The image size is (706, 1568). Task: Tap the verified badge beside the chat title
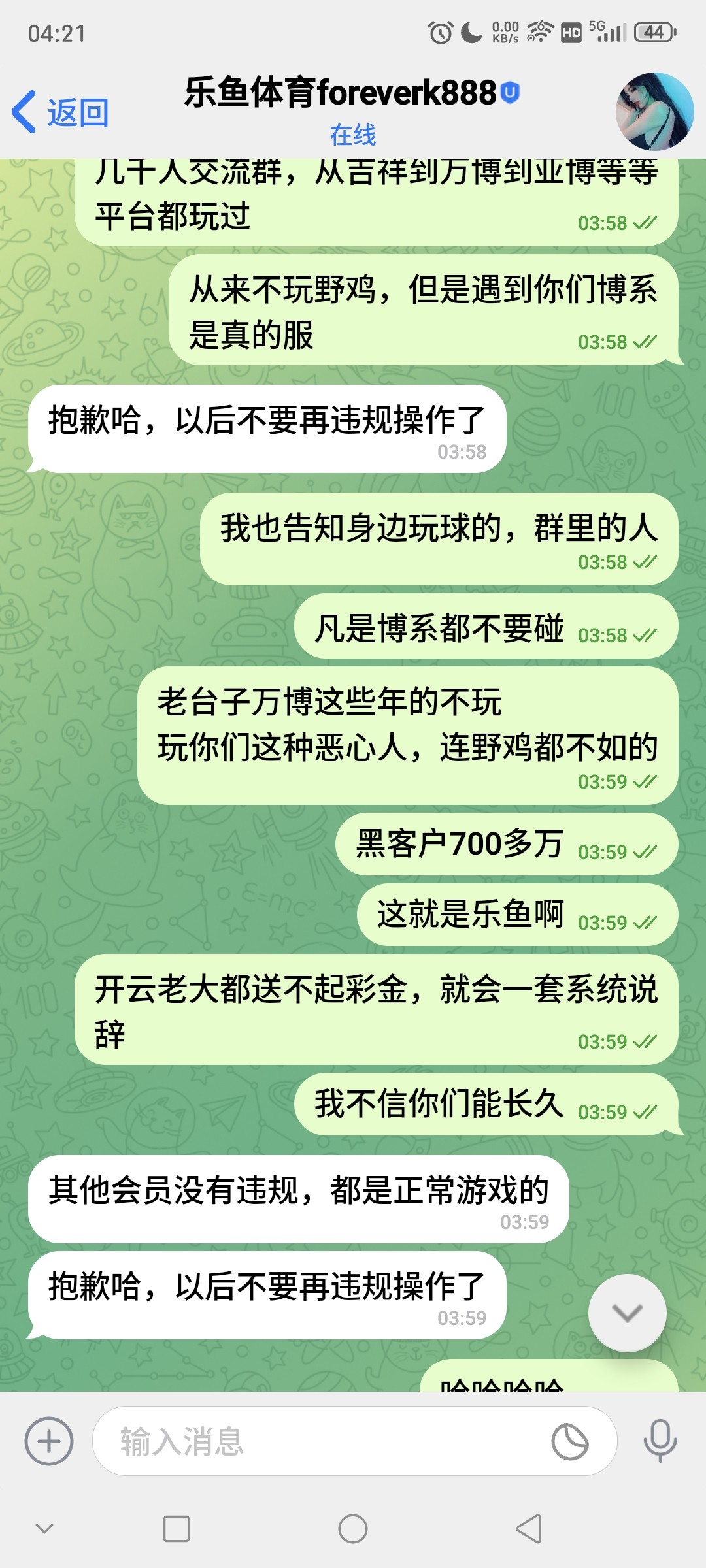click(509, 93)
